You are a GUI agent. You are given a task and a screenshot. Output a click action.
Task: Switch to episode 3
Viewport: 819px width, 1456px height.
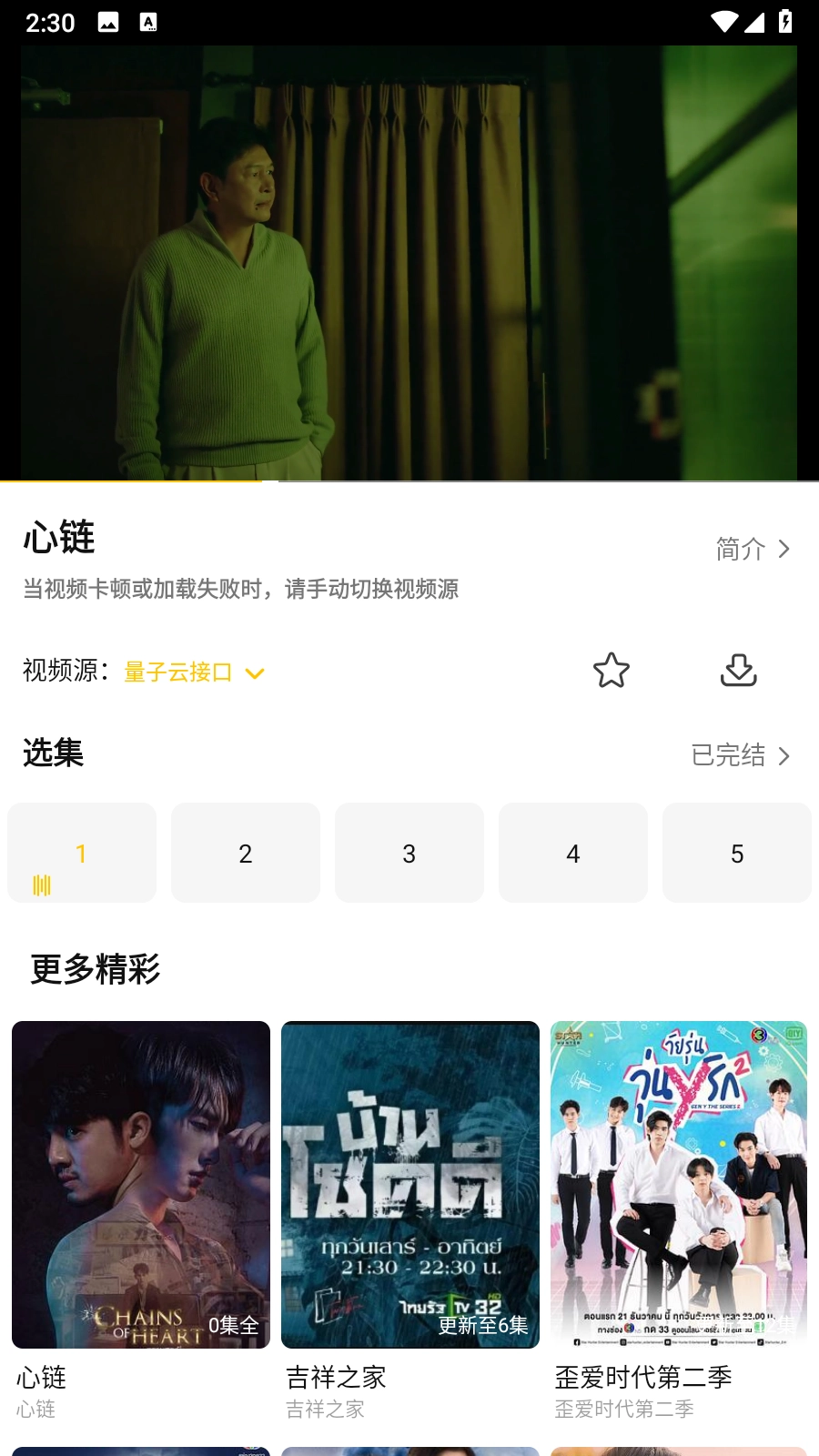[x=409, y=854]
